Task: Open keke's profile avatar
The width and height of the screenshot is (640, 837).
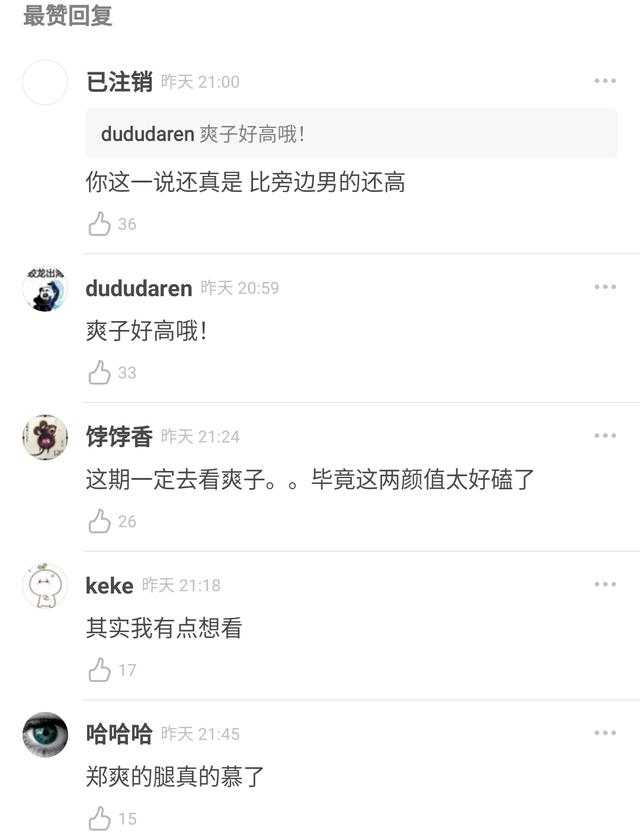Action: [45, 586]
